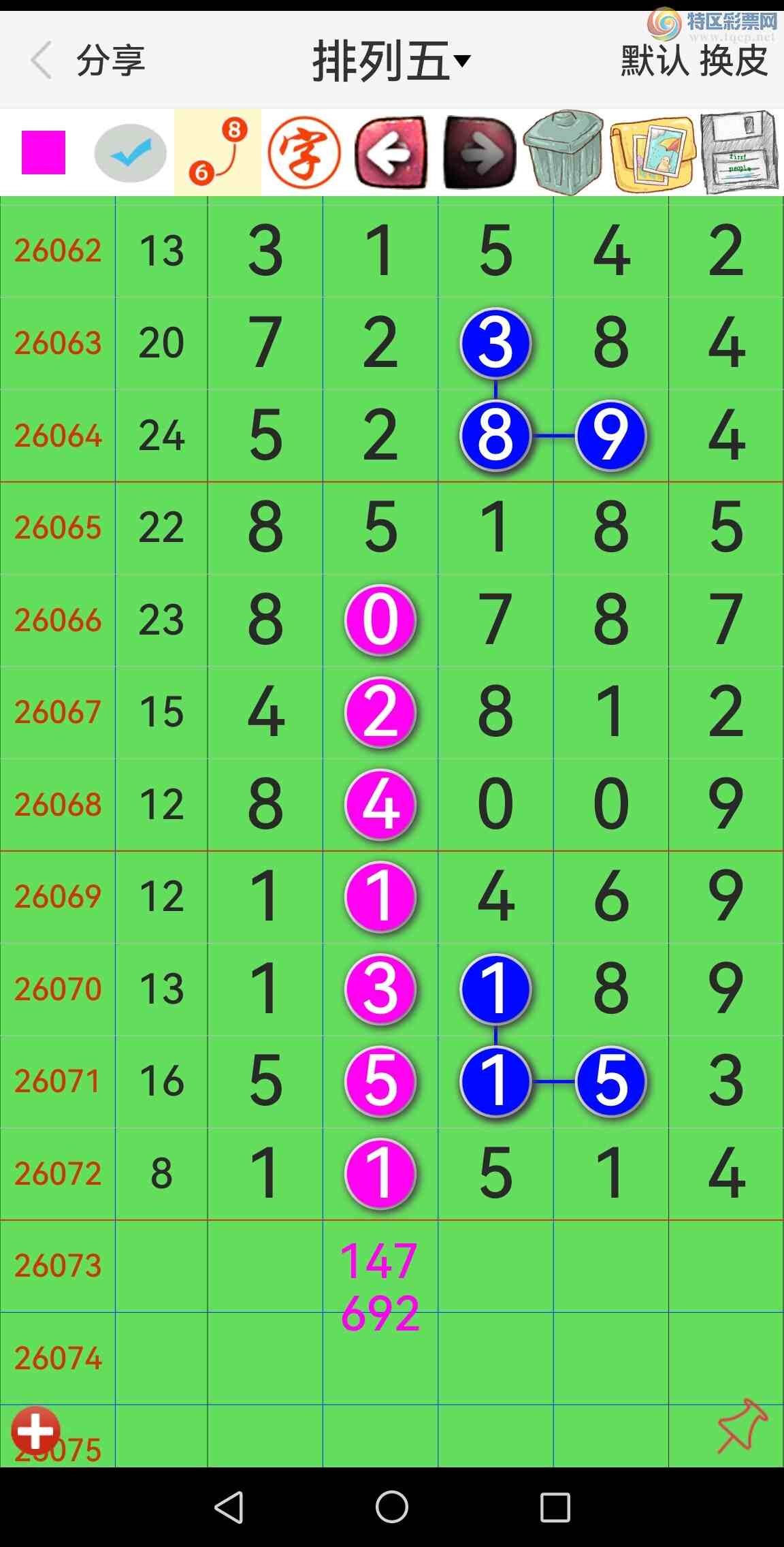Open recent apps with the square button

click(555, 1507)
